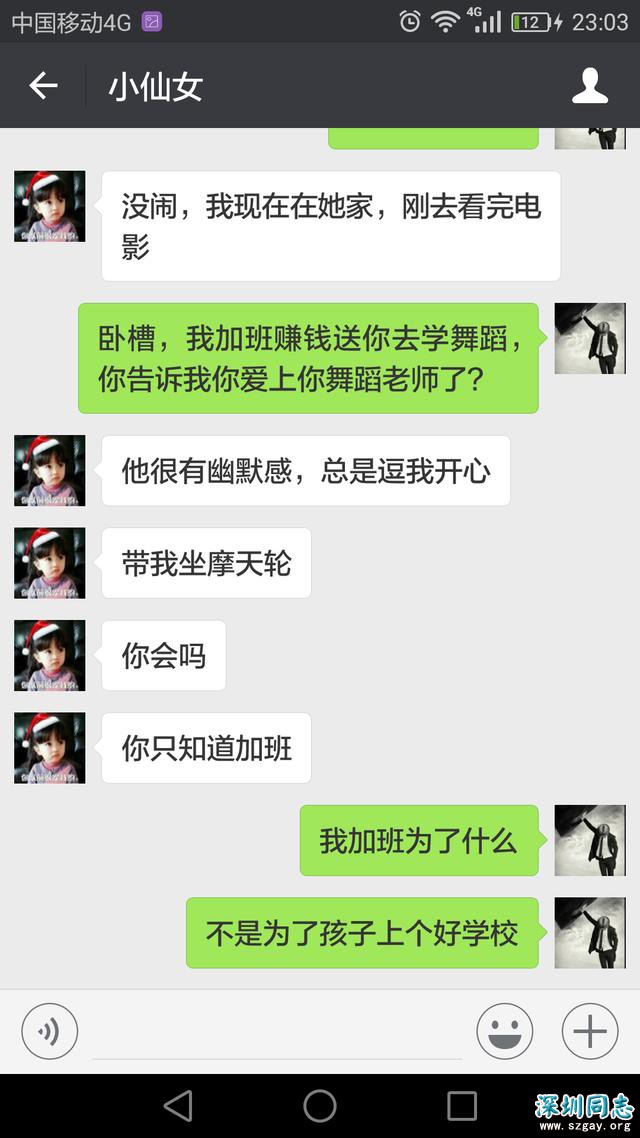
Task: Open the avatar beside "你会吗"
Action: coord(50,655)
